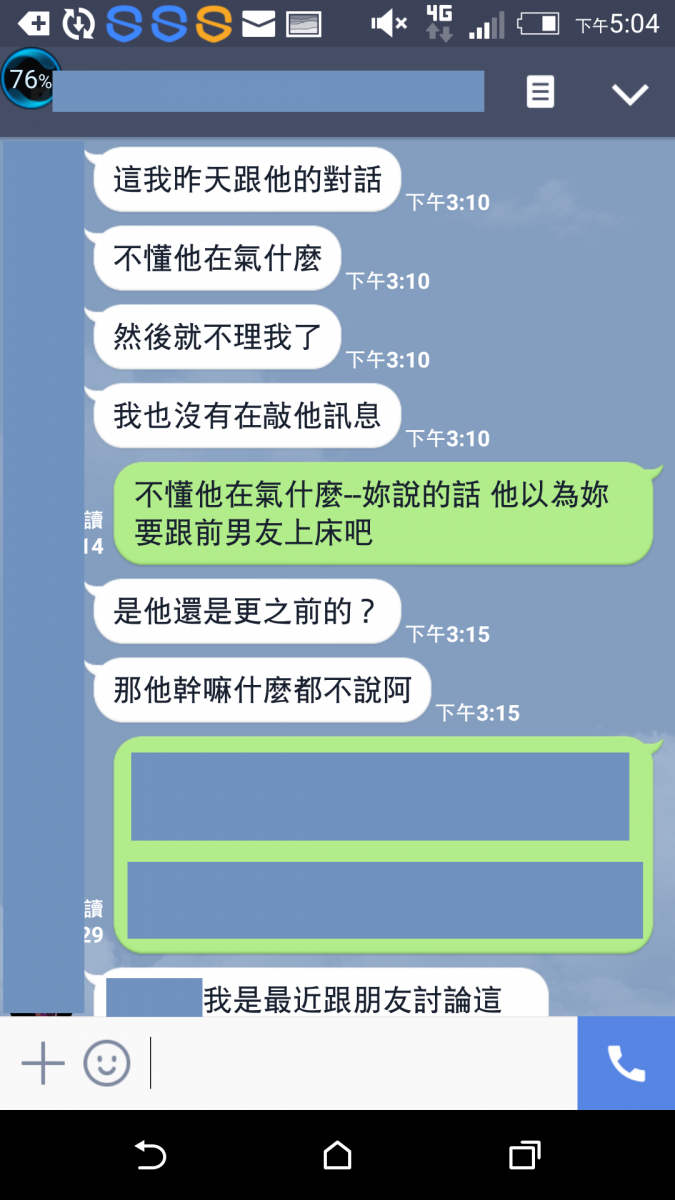
Task: Open recent apps from navigation bar
Action: [x=524, y=1156]
